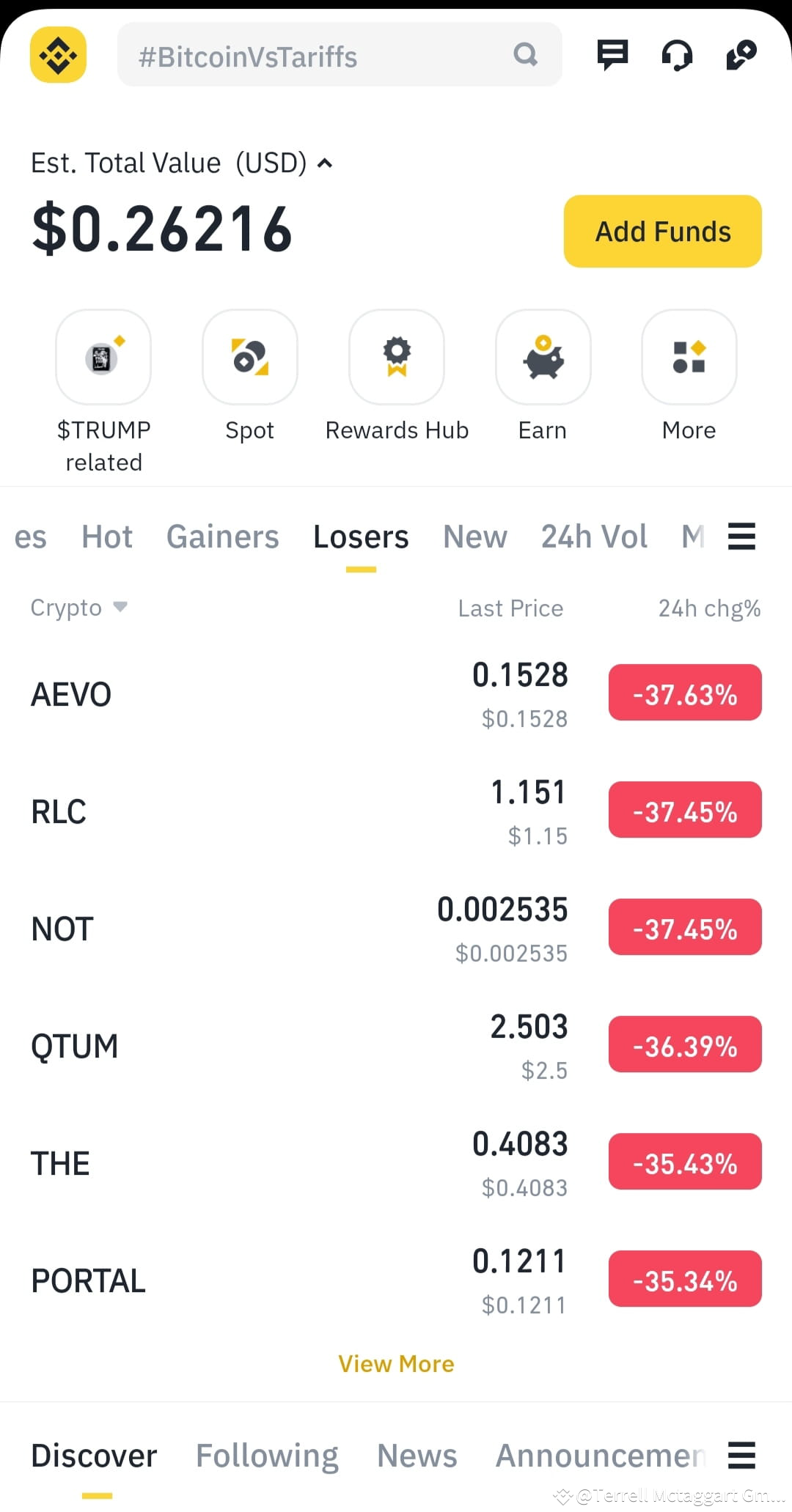Open the More services icon

688,357
